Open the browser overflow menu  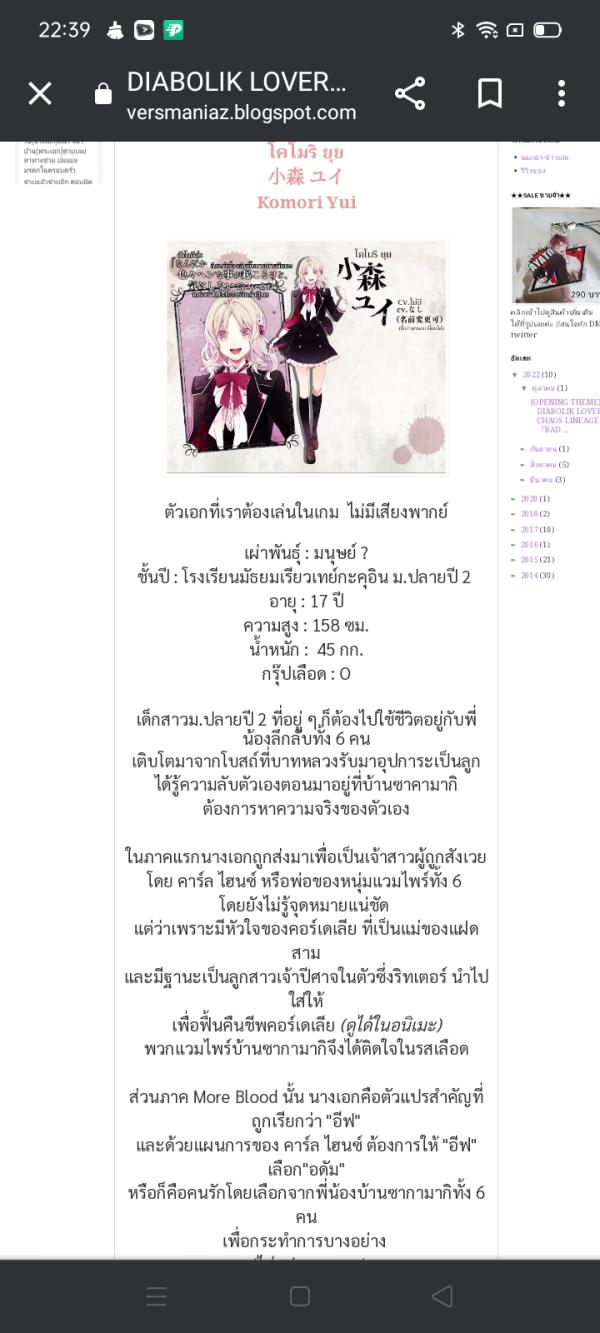click(x=561, y=94)
